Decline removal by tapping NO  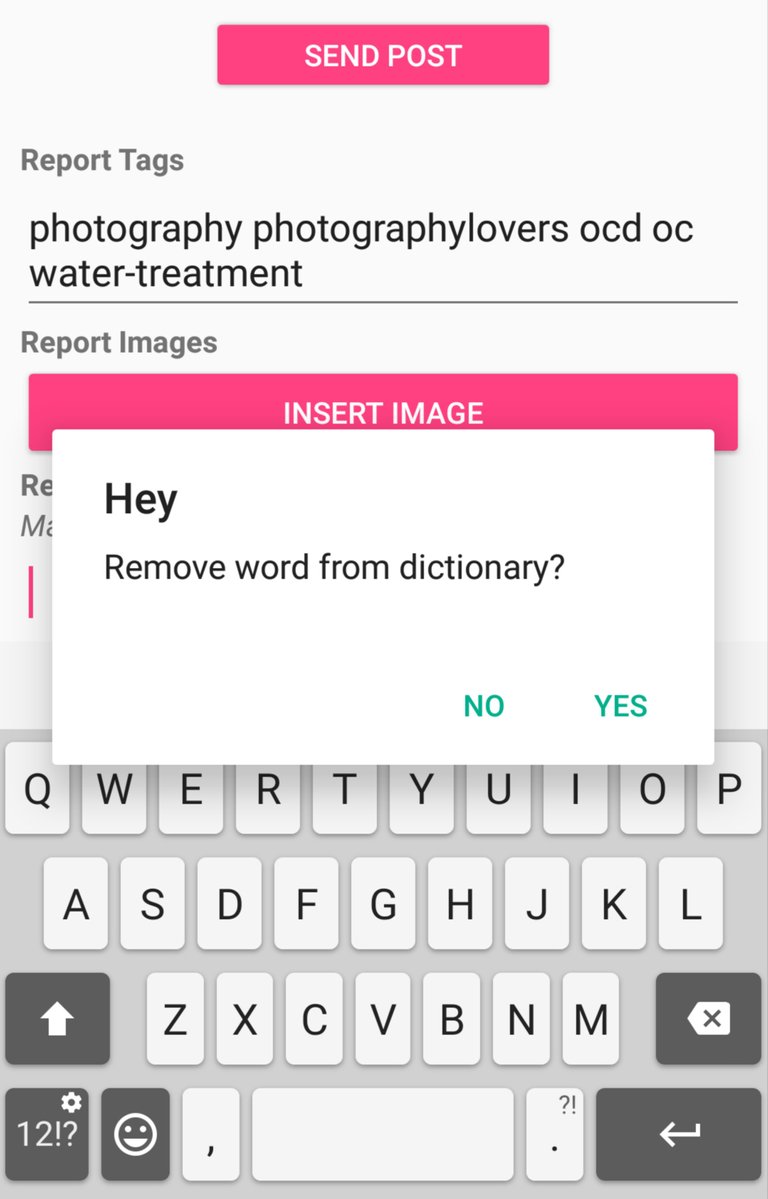[x=484, y=706]
